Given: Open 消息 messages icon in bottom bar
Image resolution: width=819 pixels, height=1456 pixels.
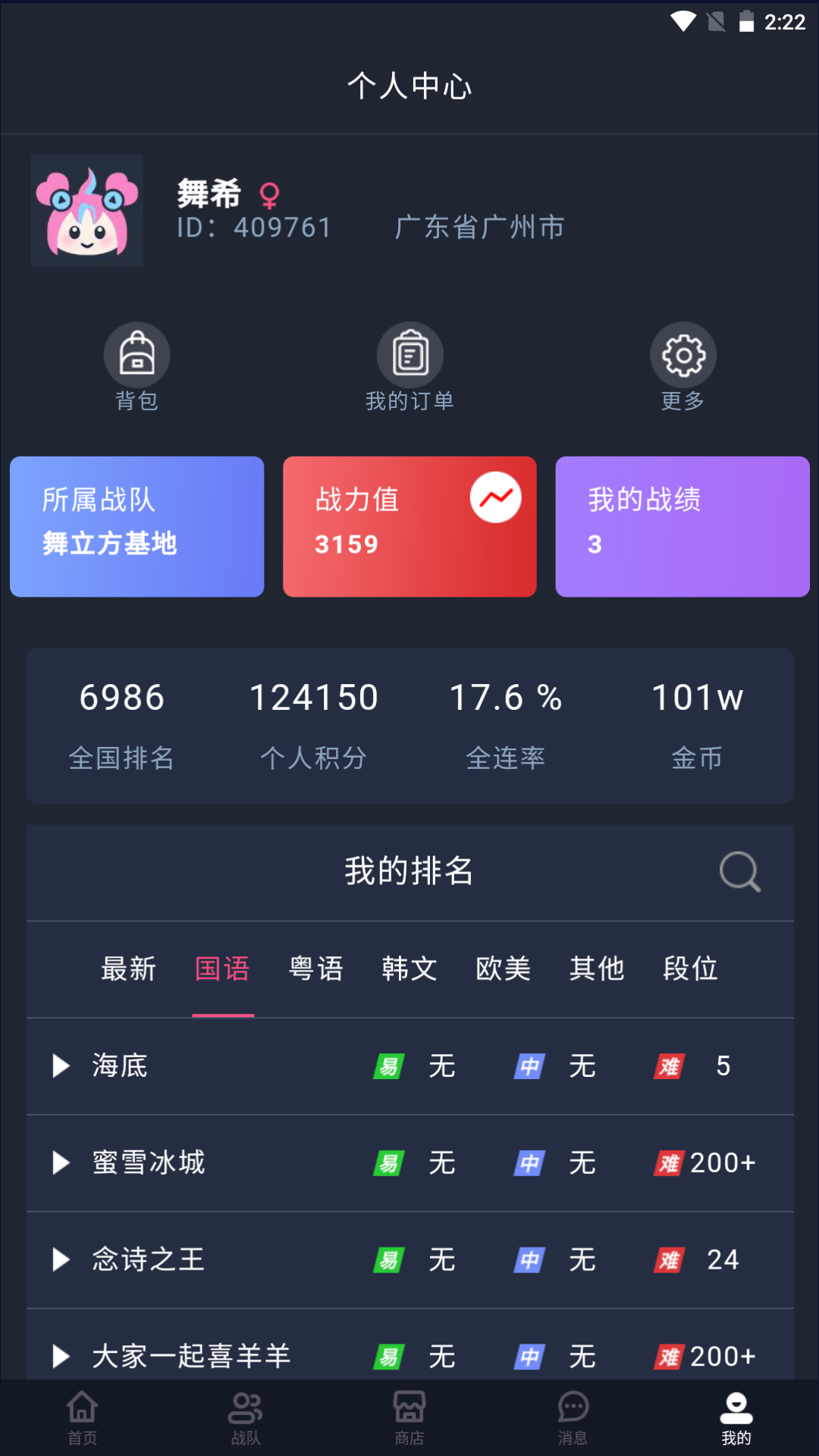Looking at the screenshot, I should (x=573, y=1407).
